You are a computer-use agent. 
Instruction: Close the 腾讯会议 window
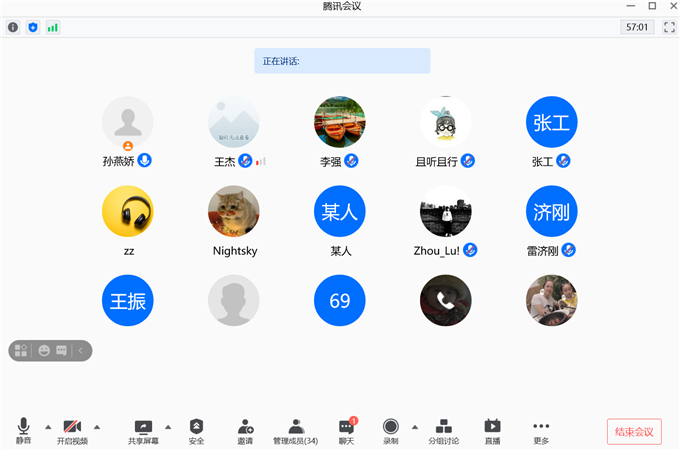tap(669, 6)
